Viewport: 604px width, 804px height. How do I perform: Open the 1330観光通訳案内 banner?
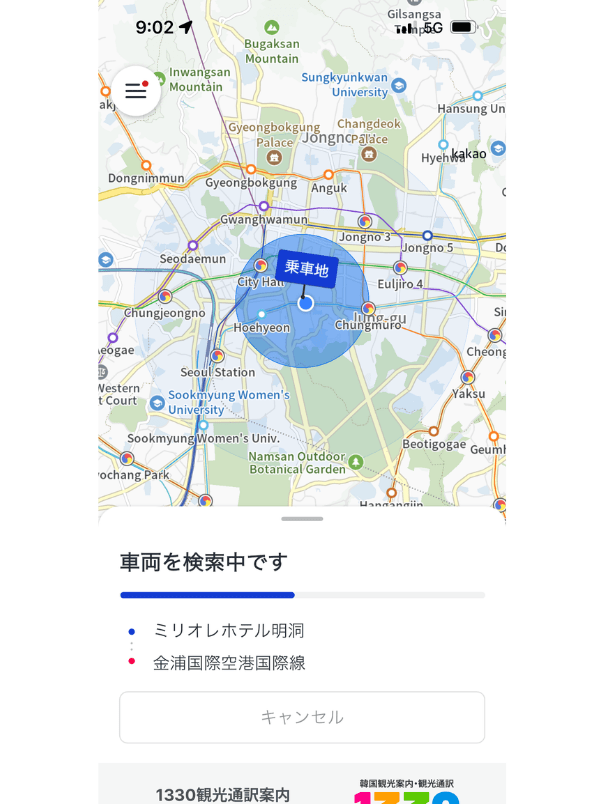[x=302, y=788]
